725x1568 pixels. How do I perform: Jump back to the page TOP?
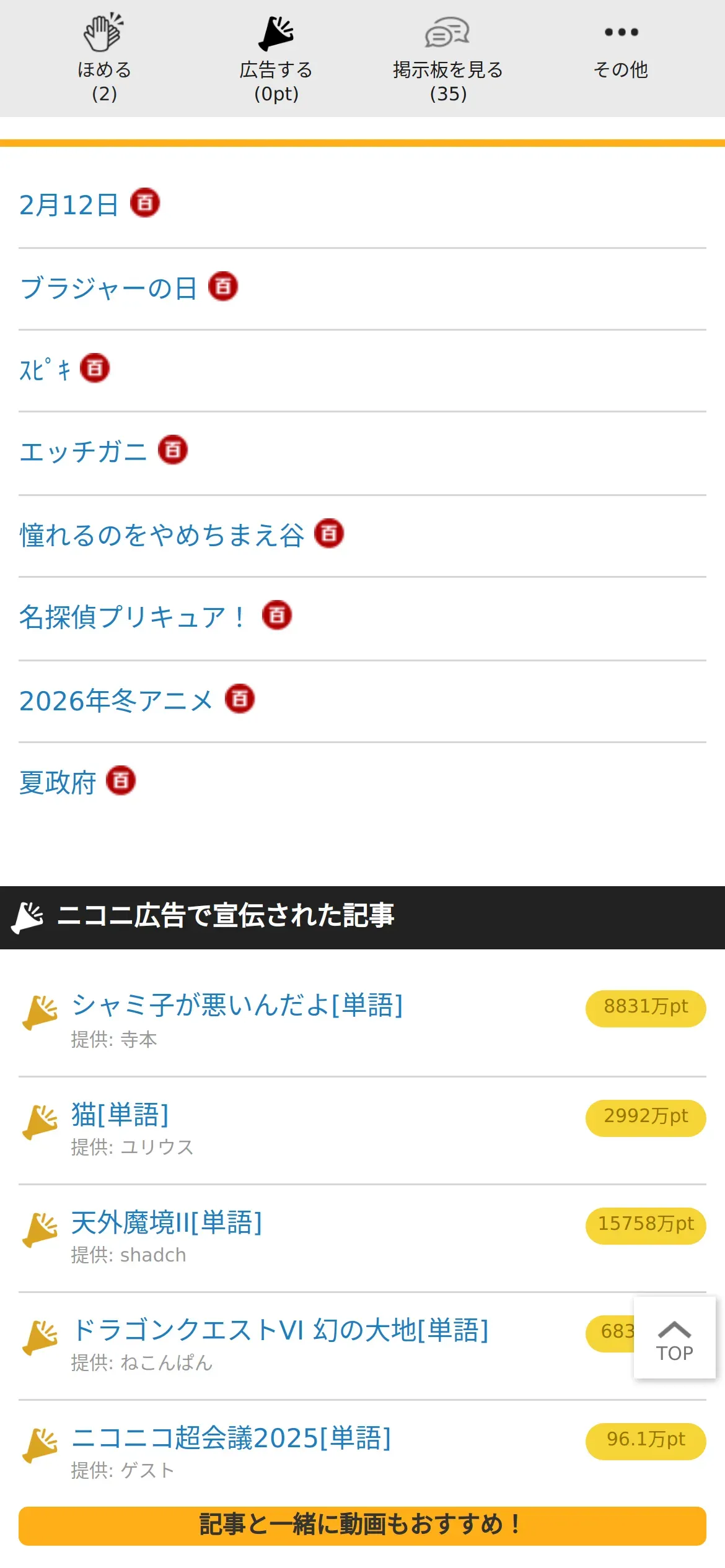pos(674,1338)
